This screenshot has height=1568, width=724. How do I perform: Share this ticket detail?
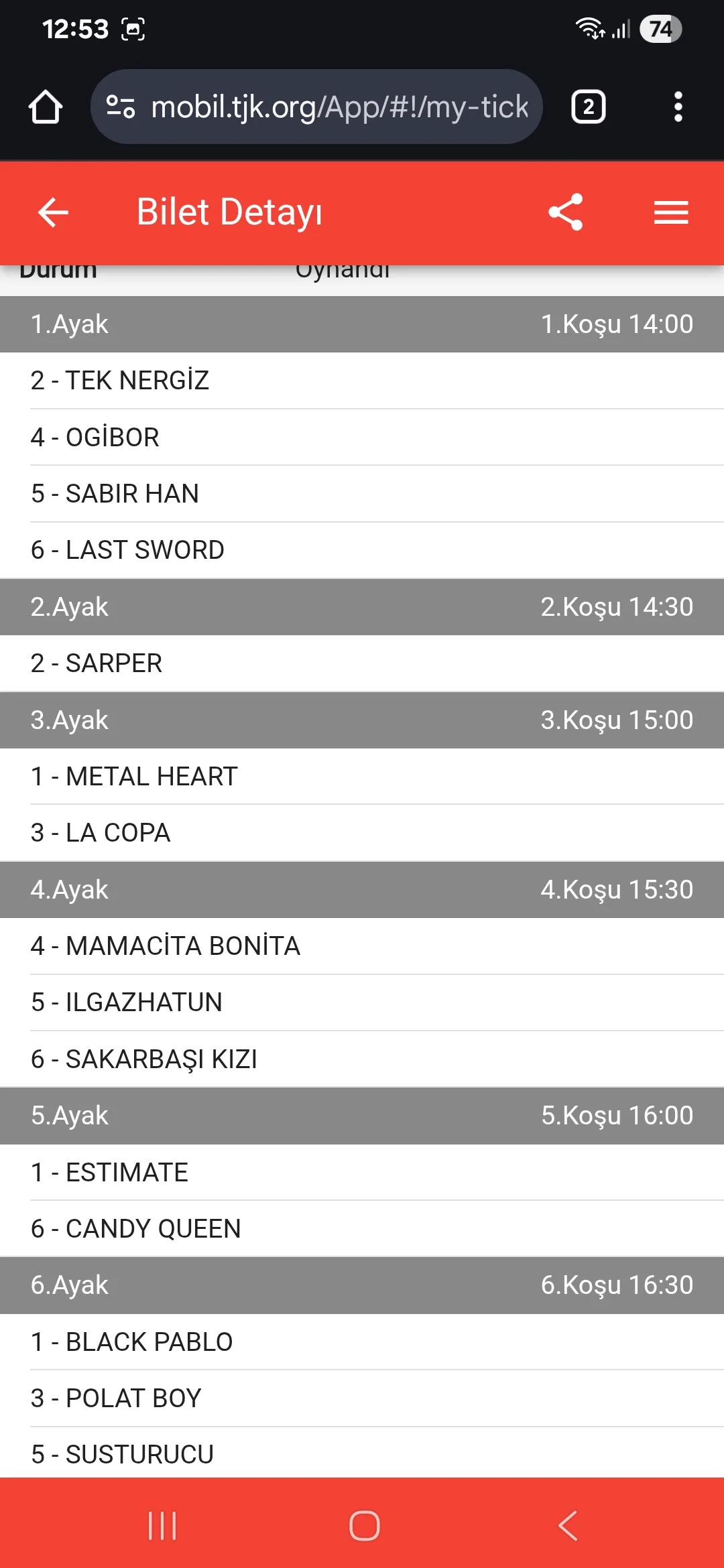(x=566, y=212)
